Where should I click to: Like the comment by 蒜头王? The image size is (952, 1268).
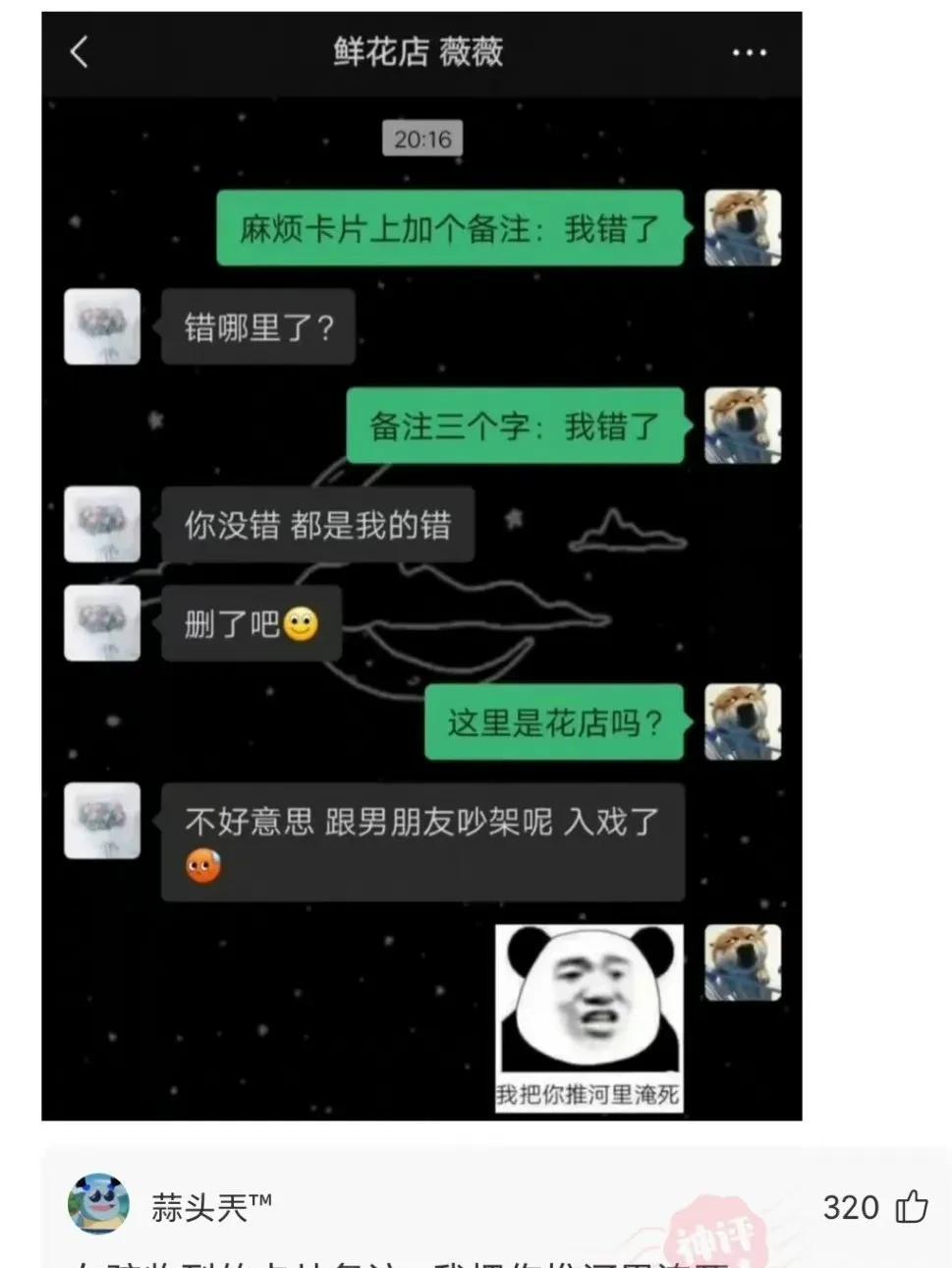pos(911,1206)
